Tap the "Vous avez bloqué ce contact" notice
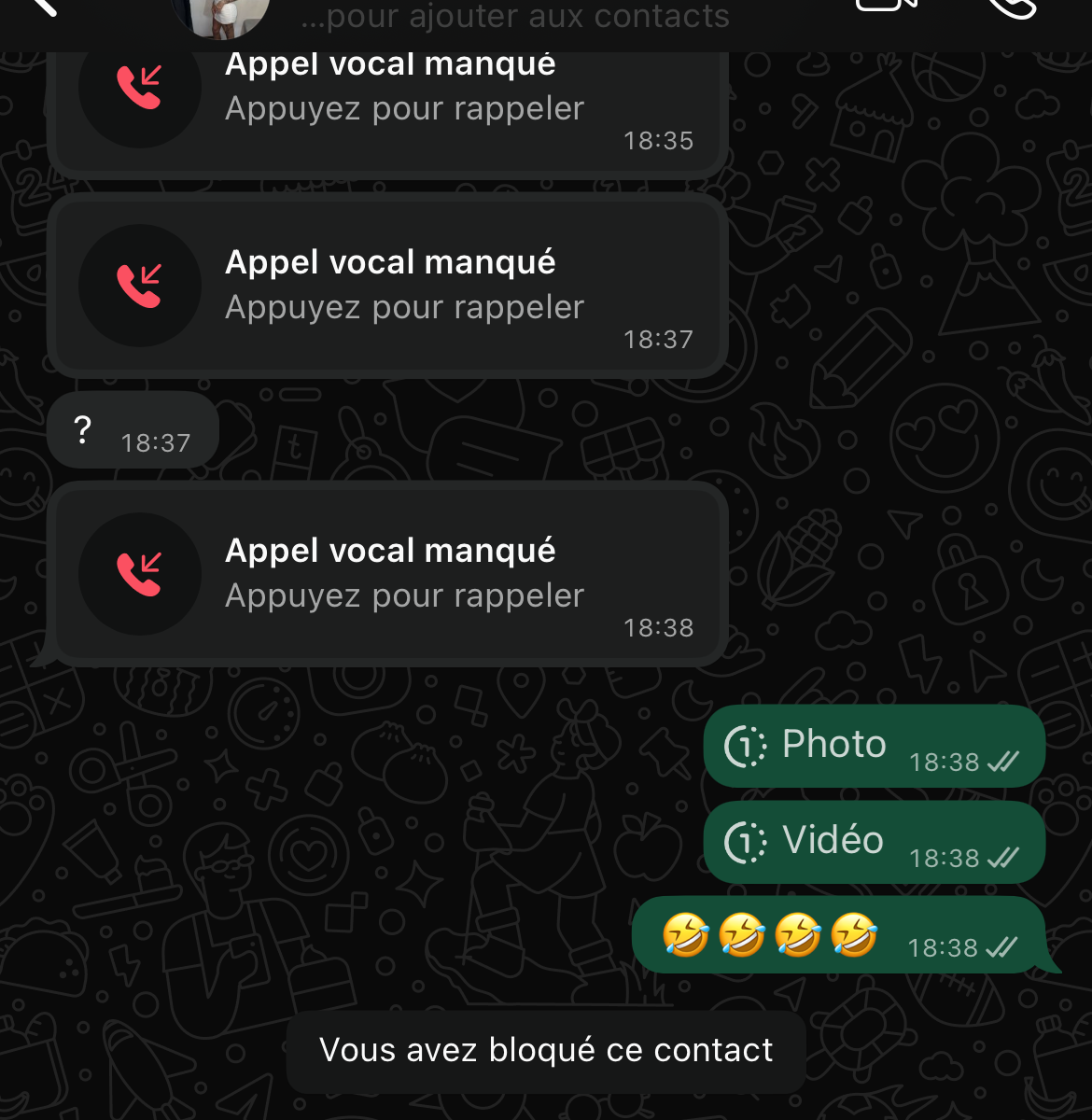1092x1120 pixels. [546, 1051]
